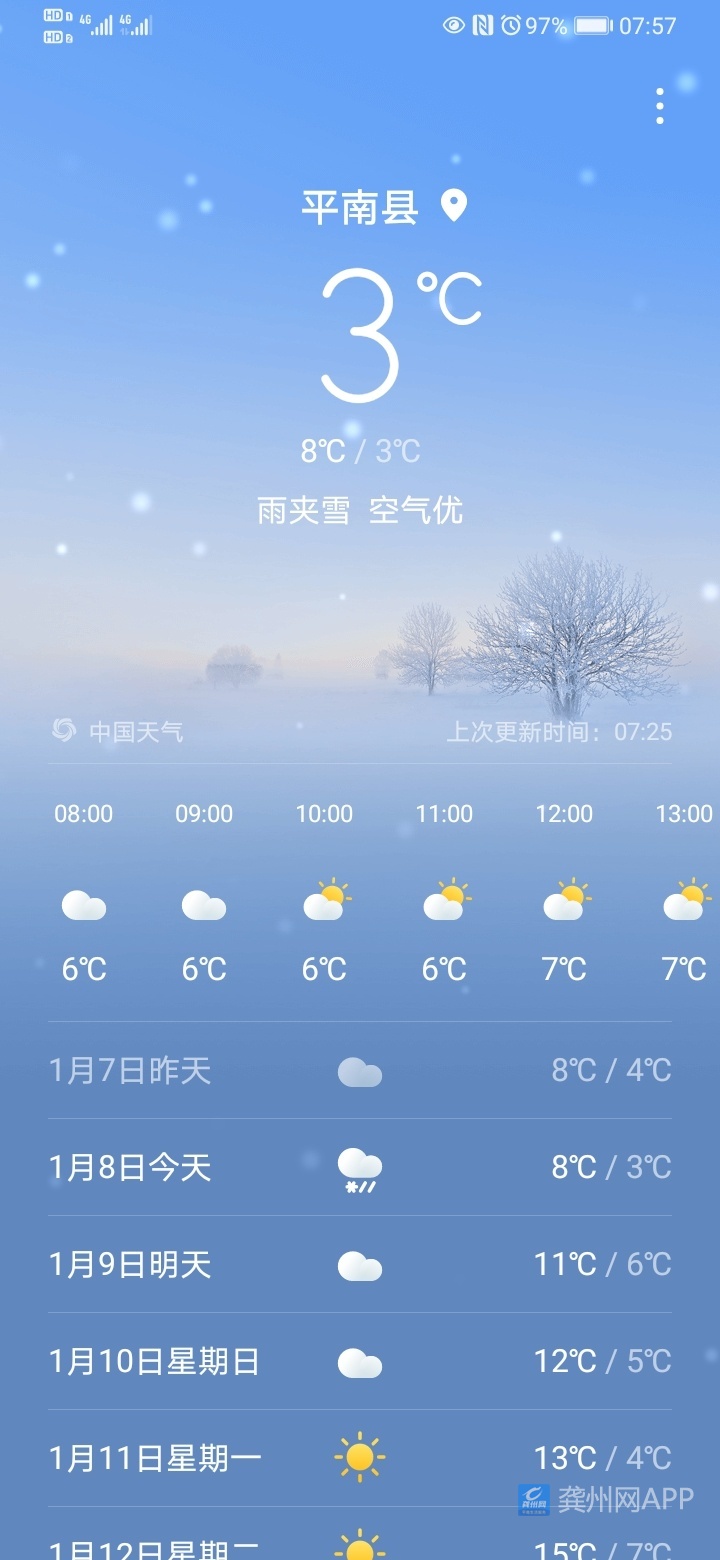Image resolution: width=720 pixels, height=1560 pixels.
Task: Open the 1月9日明天 forecast row
Action: 360,1265
